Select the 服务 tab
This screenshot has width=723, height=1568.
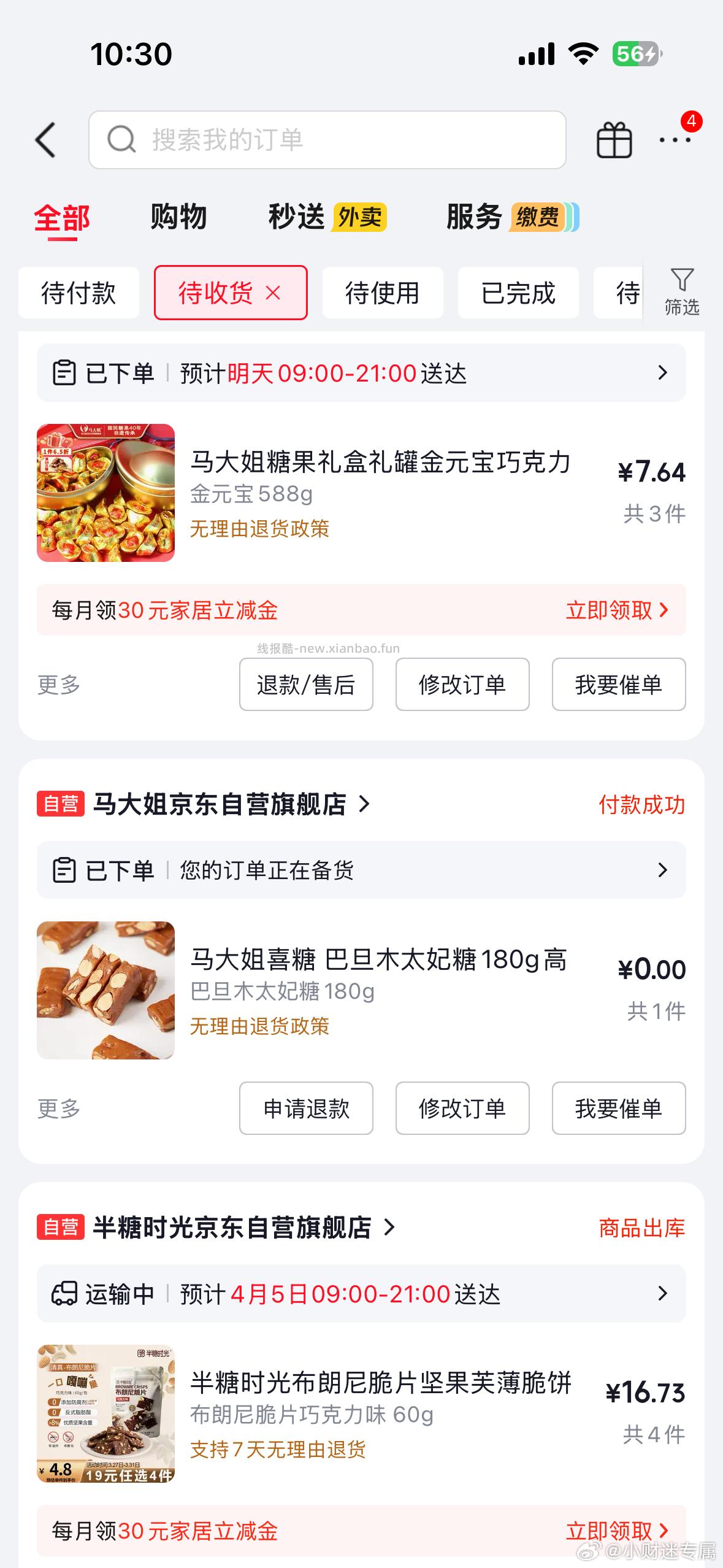[x=472, y=216]
